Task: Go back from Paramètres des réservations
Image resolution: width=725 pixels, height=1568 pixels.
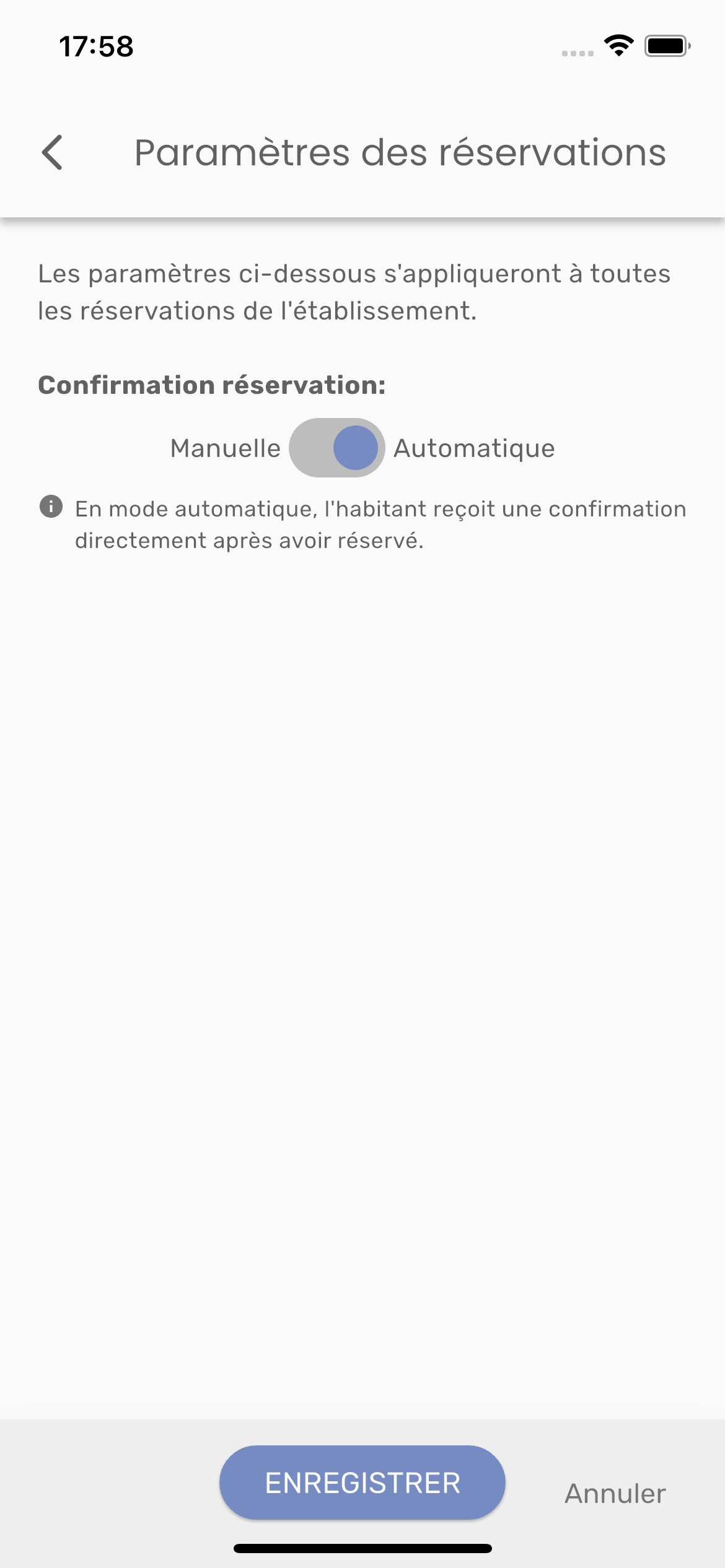Action: click(x=53, y=152)
